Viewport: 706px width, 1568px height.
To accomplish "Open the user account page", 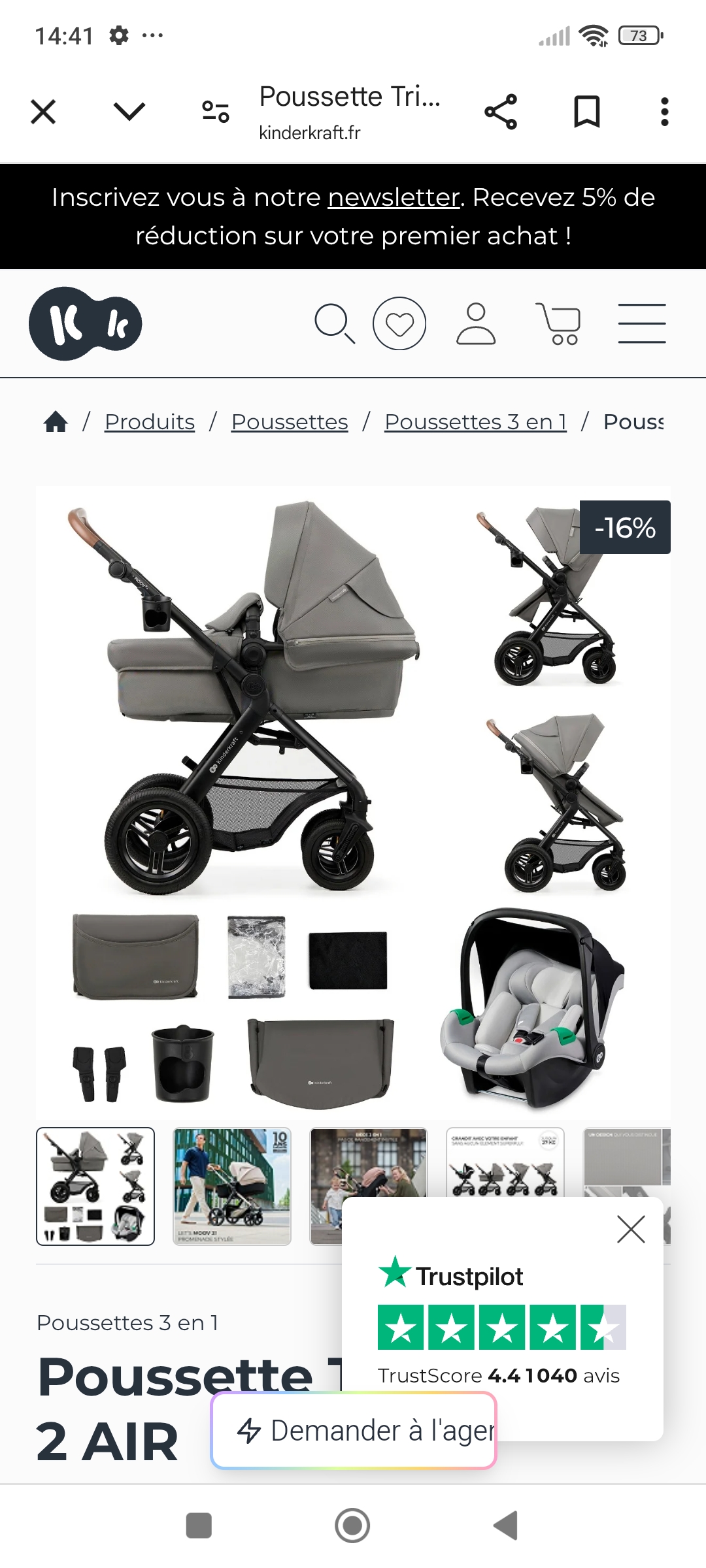I will click(475, 323).
